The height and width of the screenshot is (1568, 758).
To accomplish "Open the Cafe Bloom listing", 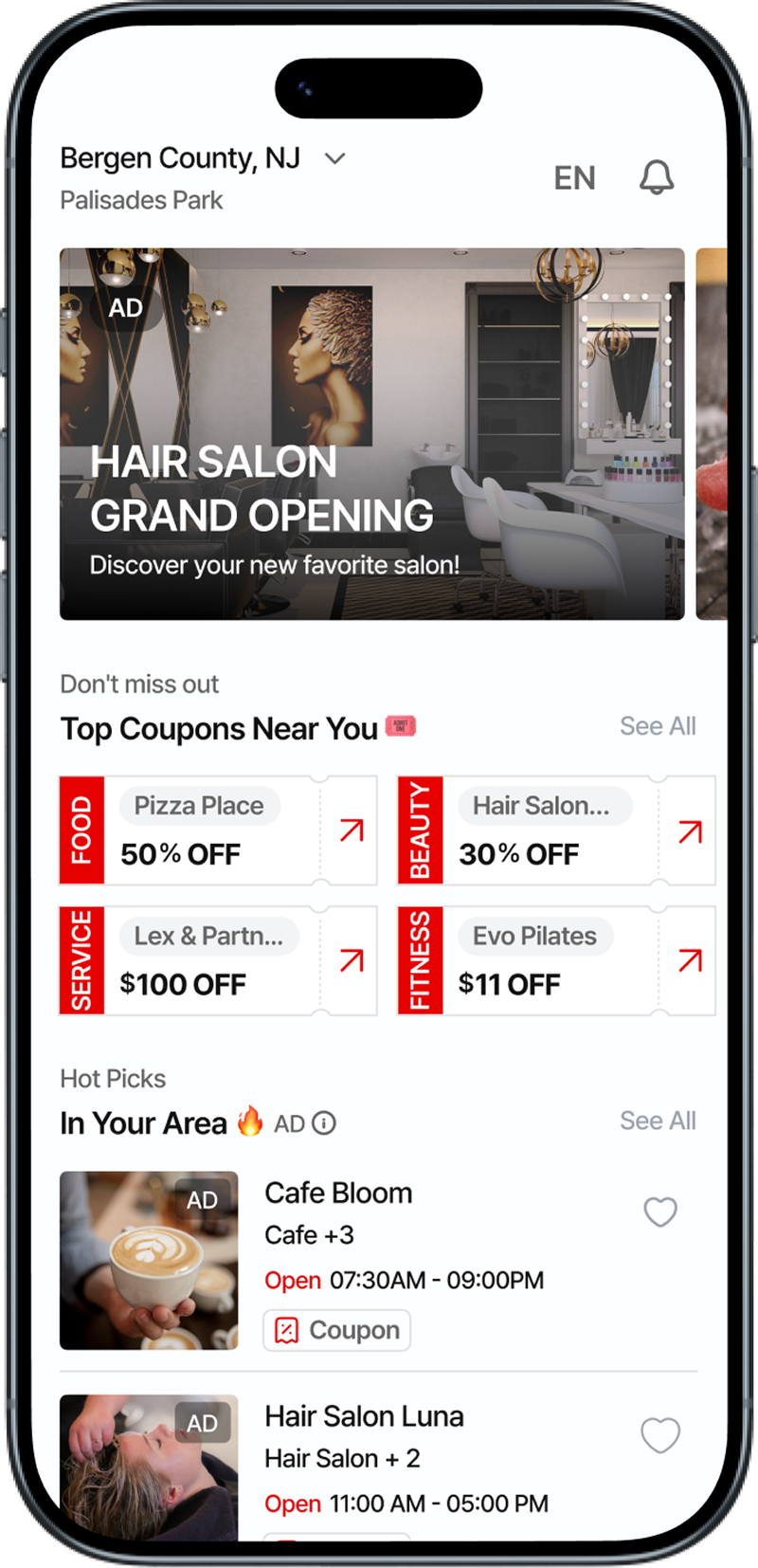I will [x=338, y=1194].
